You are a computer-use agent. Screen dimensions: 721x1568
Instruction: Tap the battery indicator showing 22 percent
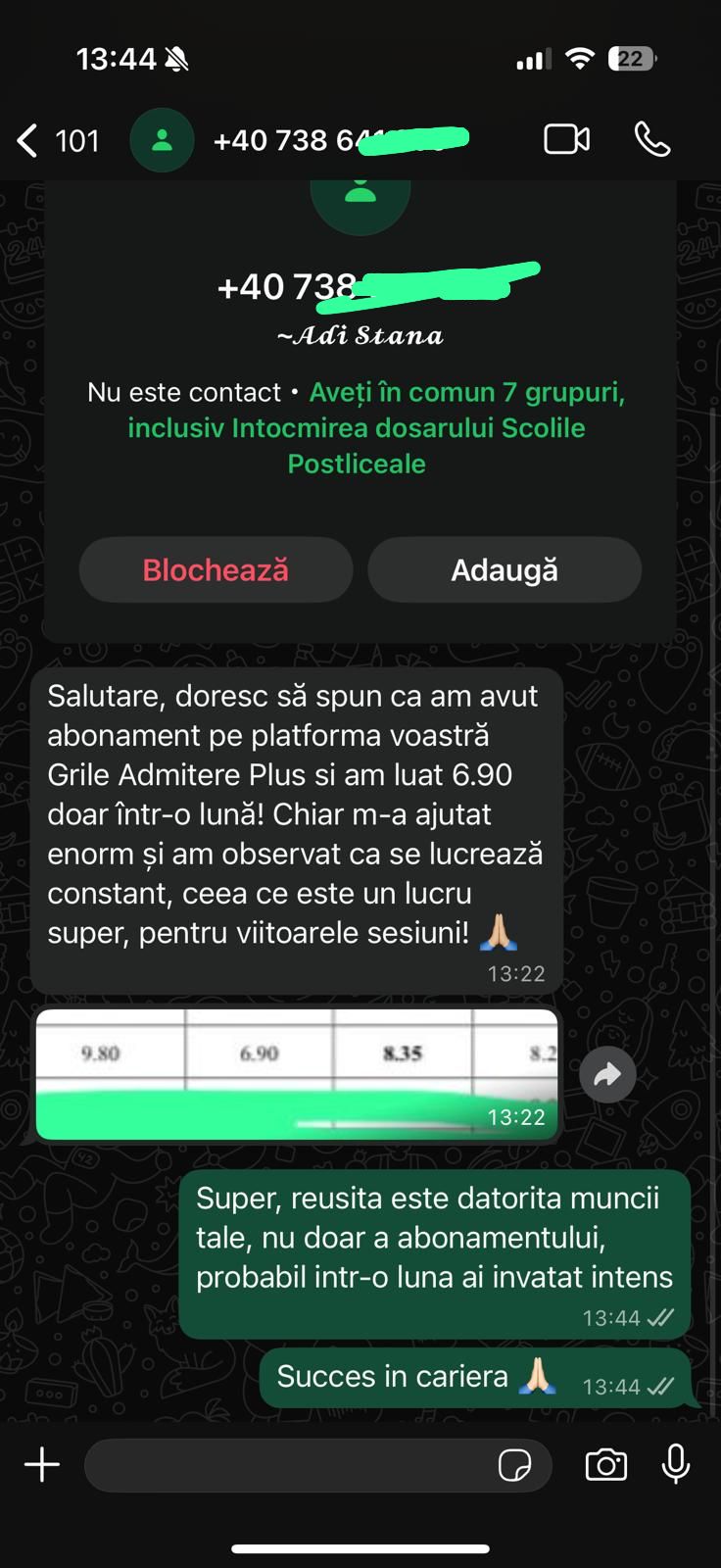click(x=631, y=58)
